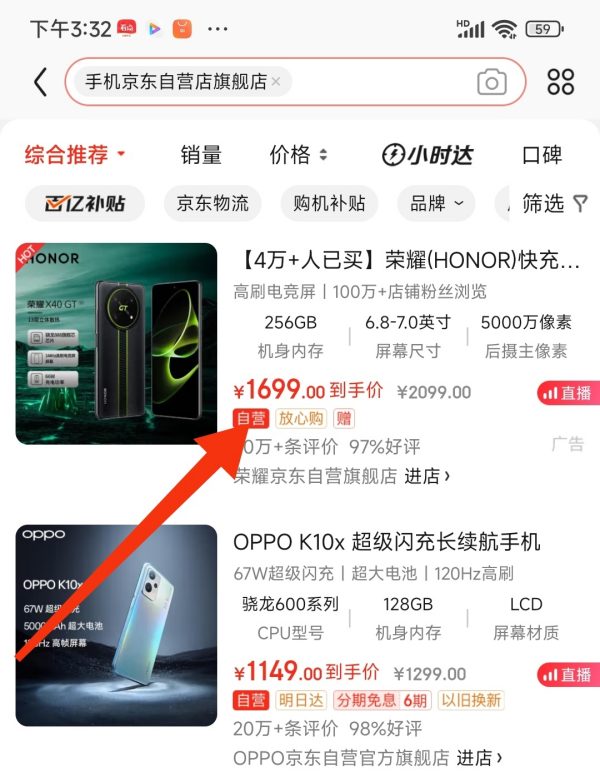This screenshot has width=600, height=772.
Task: Go back using the top-left arrow
Action: [x=40, y=82]
